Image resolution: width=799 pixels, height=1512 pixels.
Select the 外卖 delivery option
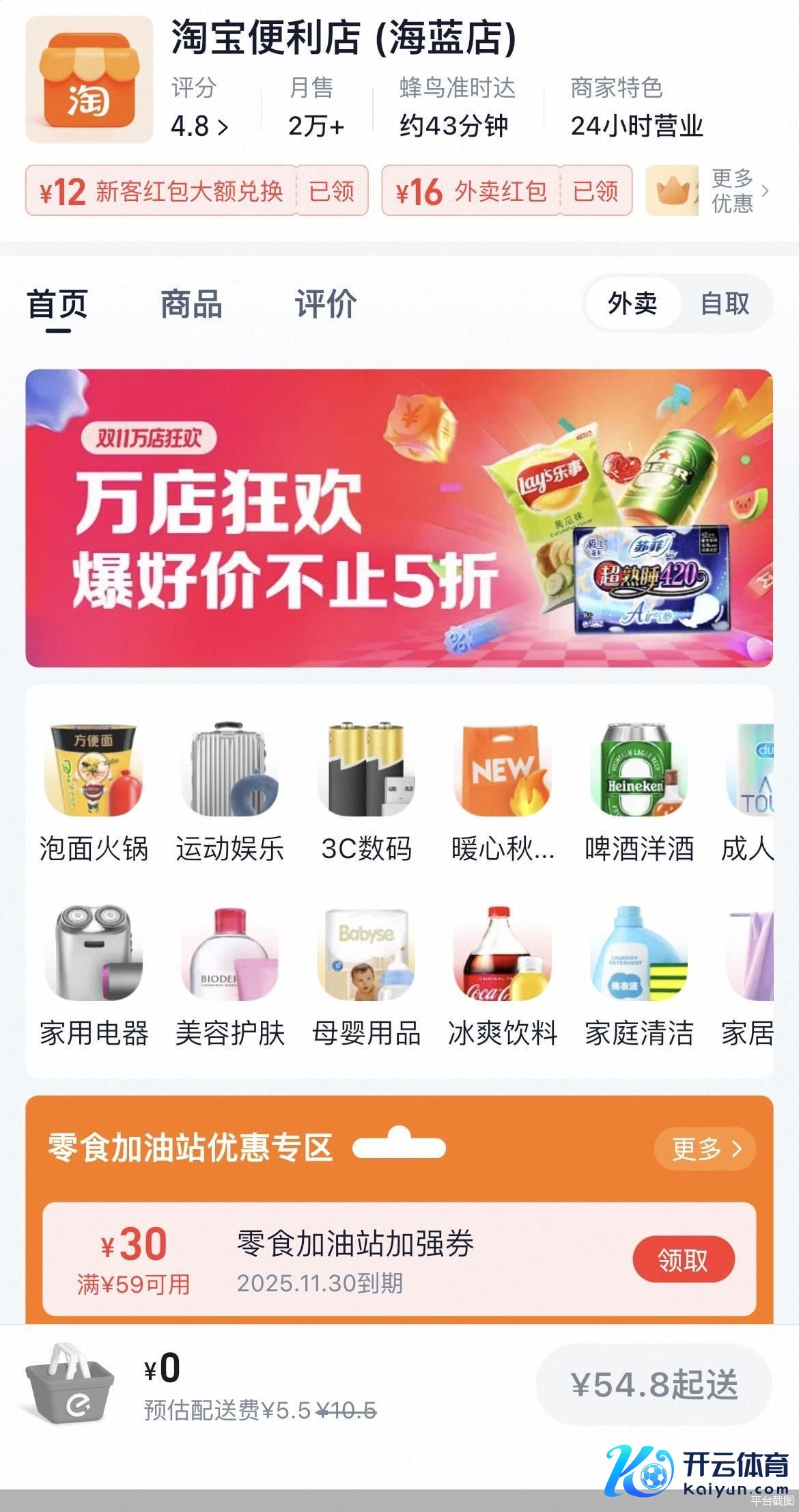[632, 303]
